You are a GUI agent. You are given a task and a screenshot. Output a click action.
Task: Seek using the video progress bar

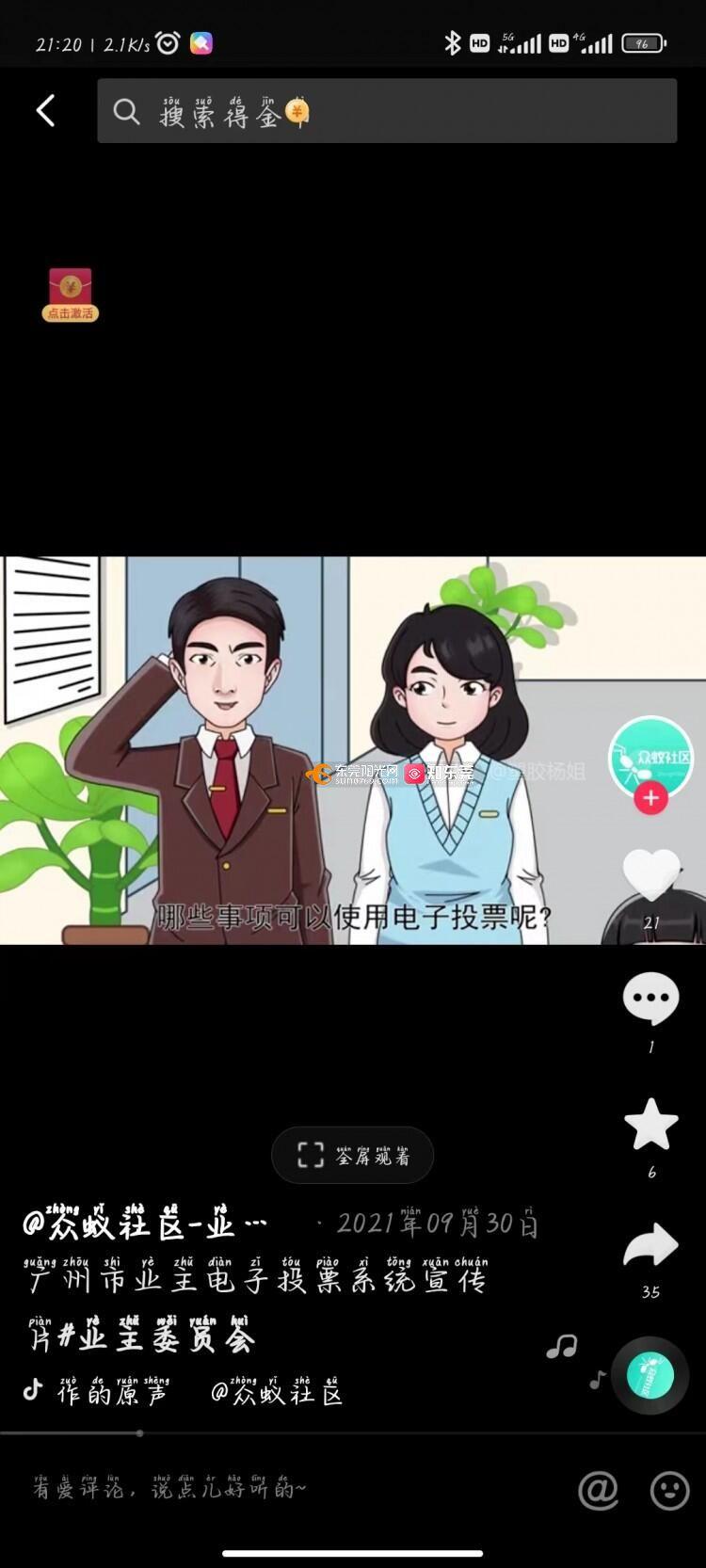click(139, 1433)
